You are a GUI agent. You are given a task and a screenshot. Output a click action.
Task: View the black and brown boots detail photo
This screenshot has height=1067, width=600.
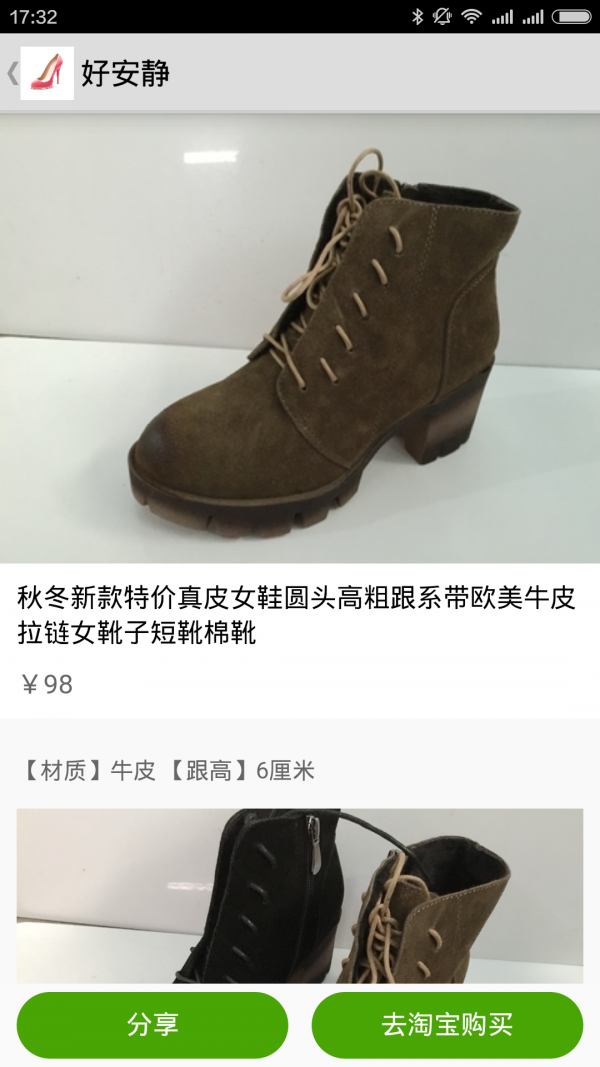[300, 895]
